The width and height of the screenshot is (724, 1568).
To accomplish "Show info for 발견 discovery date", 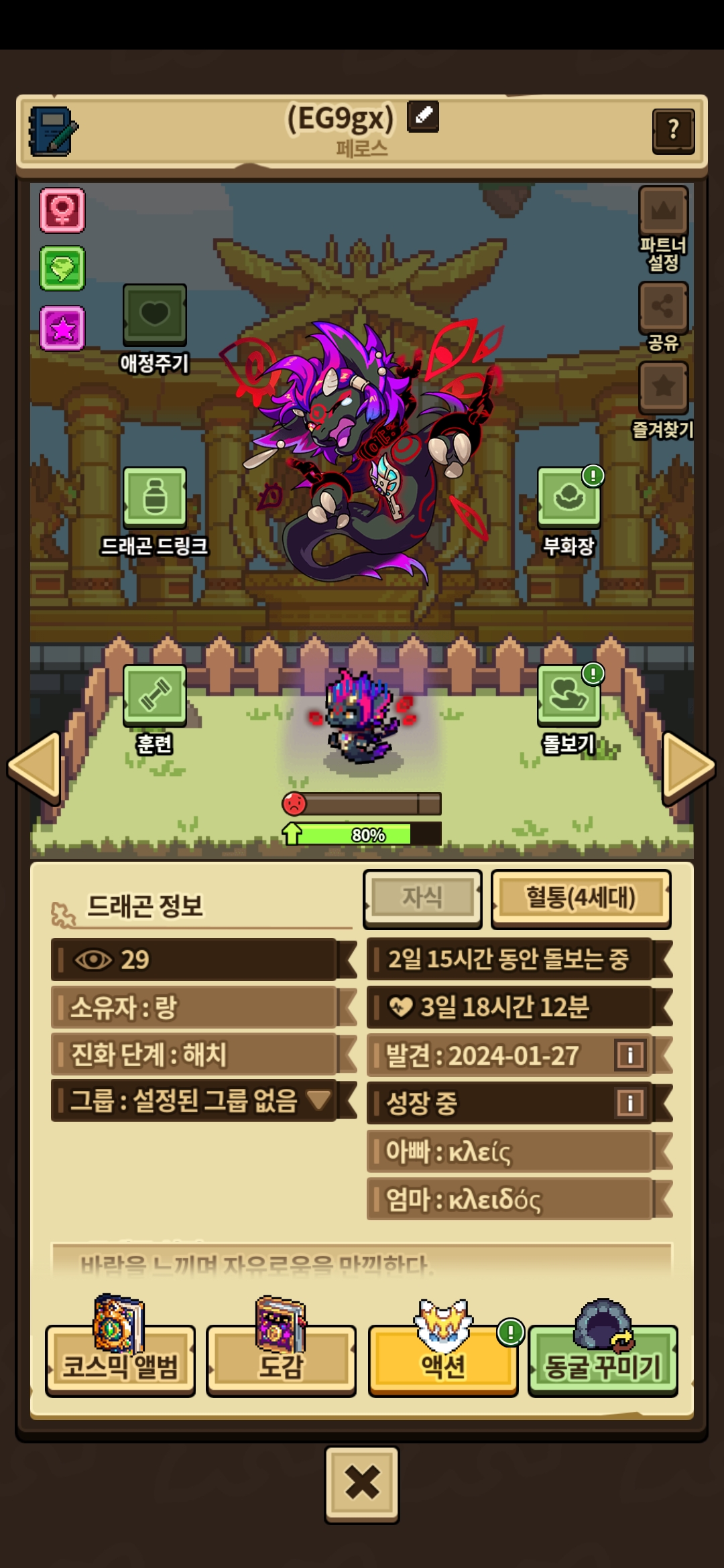I will pos(630,1055).
